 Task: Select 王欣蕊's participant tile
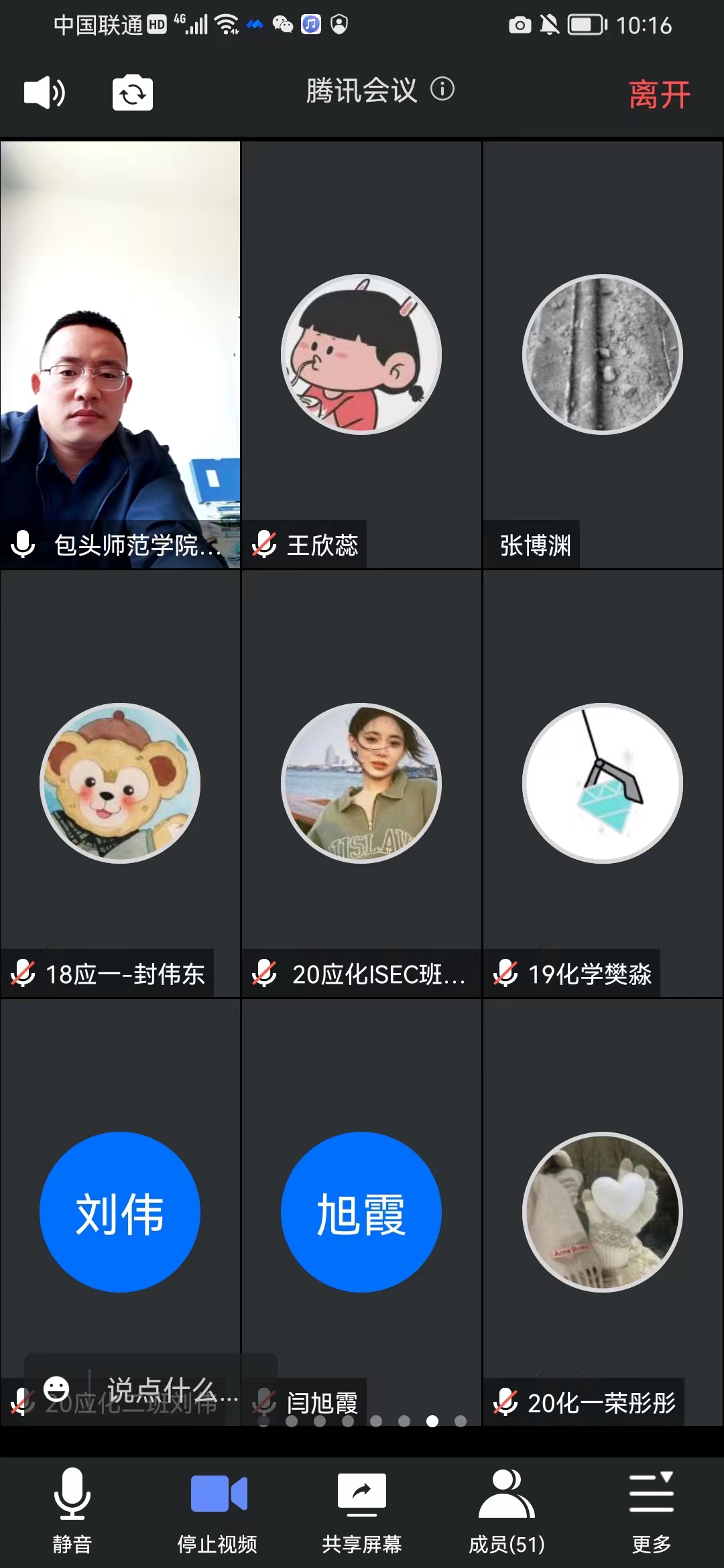361,355
